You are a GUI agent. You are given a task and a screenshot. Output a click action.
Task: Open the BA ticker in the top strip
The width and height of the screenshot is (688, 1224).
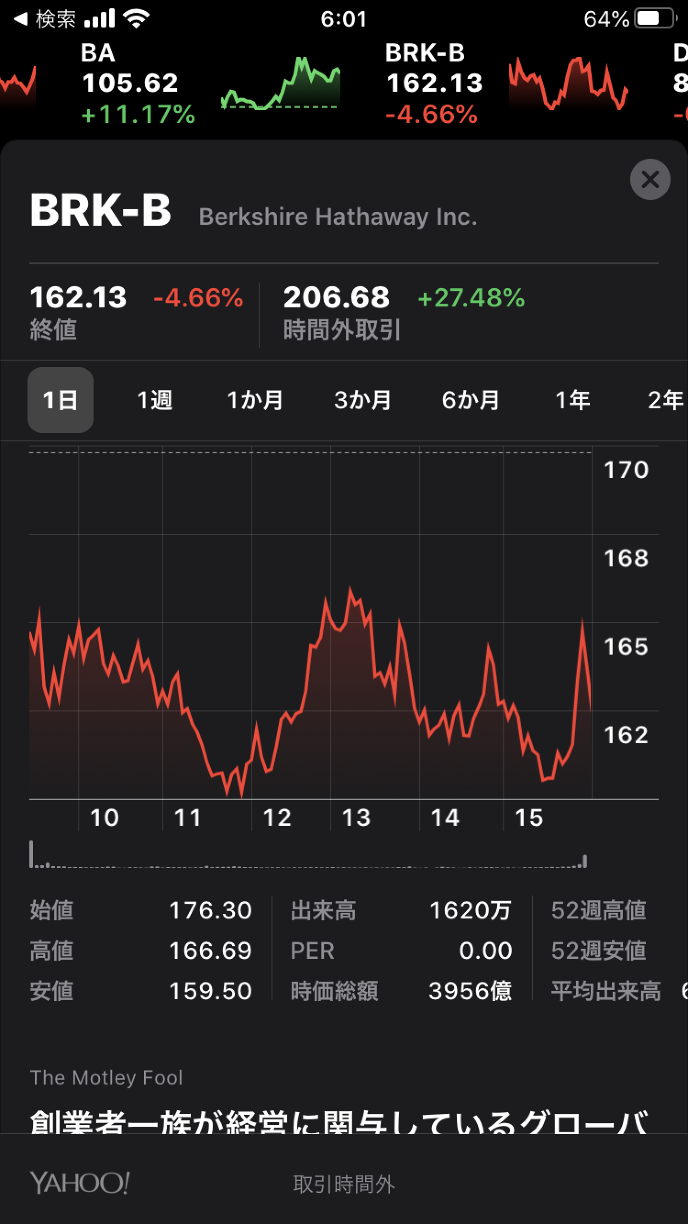138,84
